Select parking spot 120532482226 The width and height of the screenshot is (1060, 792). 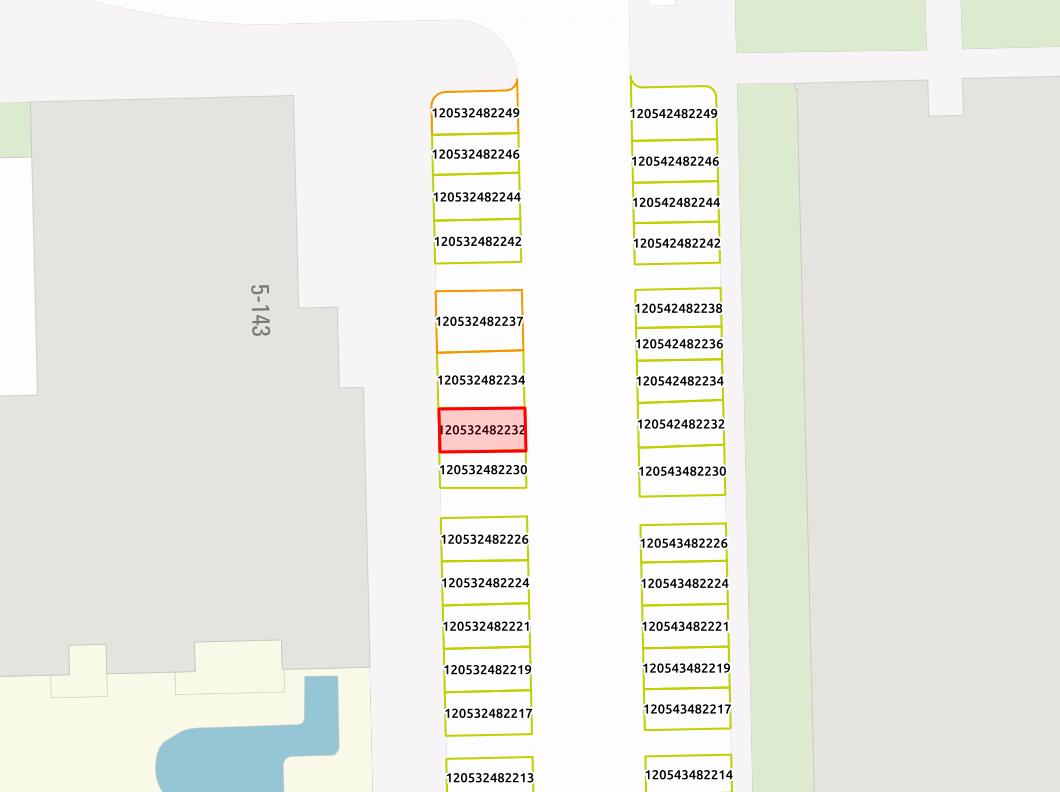click(484, 539)
